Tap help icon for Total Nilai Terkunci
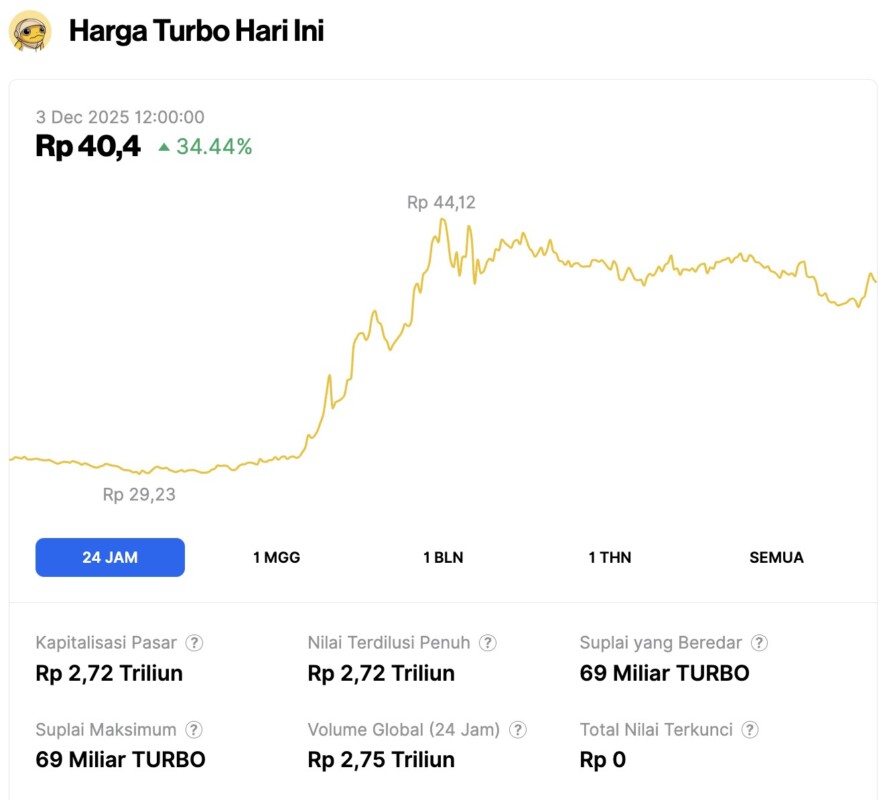This screenshot has width=879, height=800. tap(750, 730)
